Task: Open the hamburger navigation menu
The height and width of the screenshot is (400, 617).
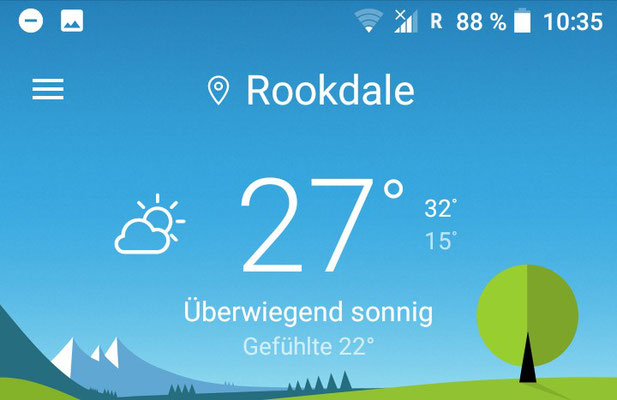Action: [48, 90]
